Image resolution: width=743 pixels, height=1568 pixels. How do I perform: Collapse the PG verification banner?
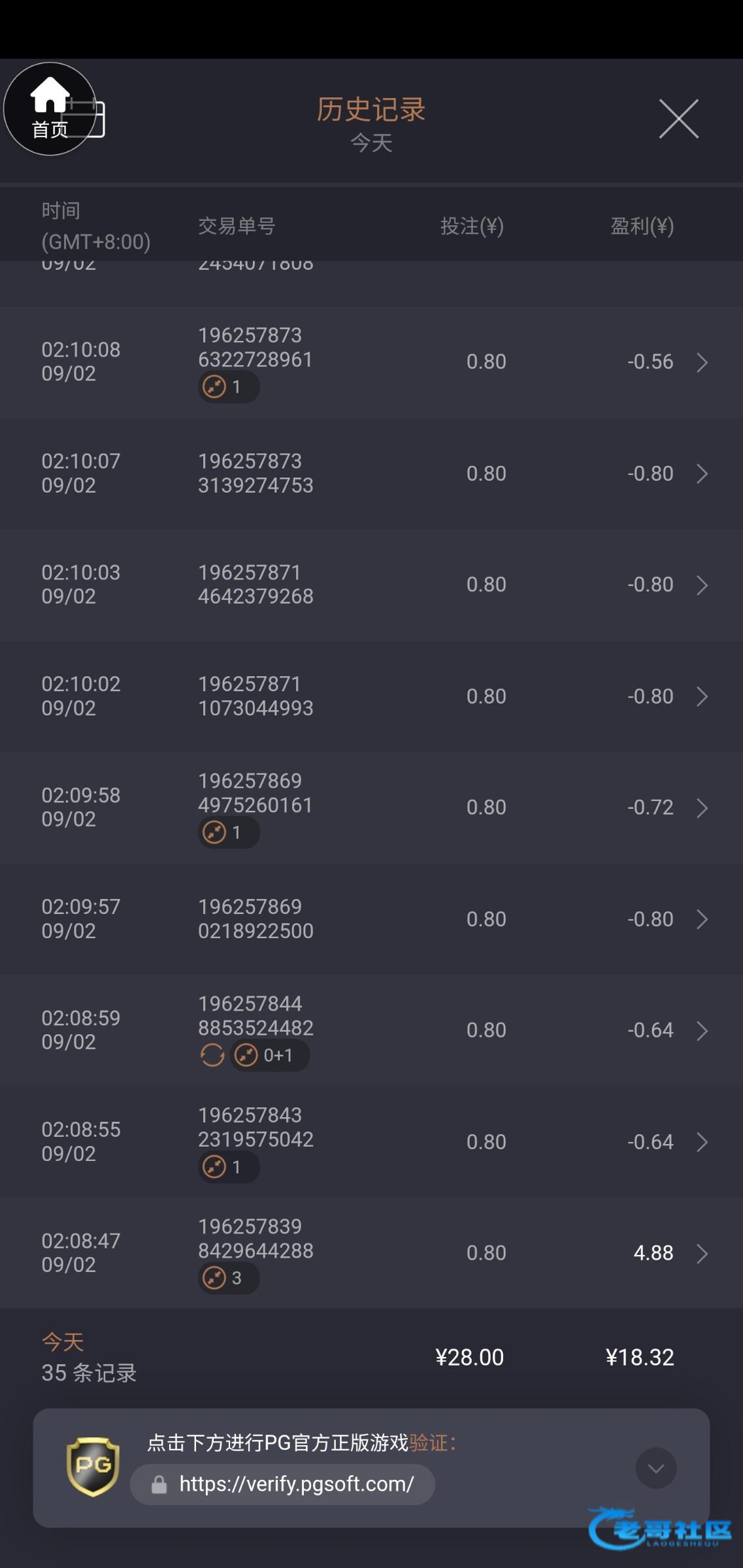(656, 1468)
